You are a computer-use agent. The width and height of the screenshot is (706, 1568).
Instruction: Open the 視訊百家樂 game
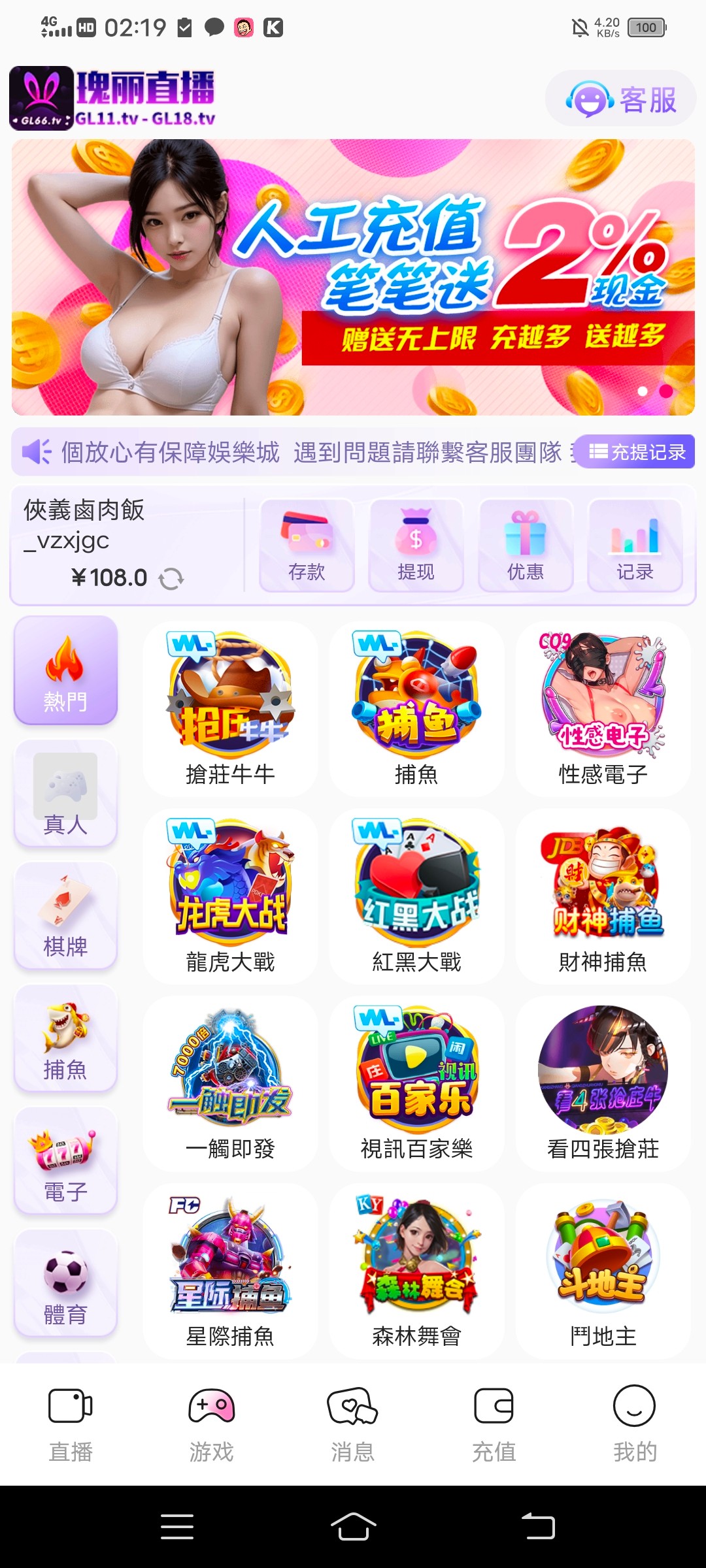(x=416, y=1083)
